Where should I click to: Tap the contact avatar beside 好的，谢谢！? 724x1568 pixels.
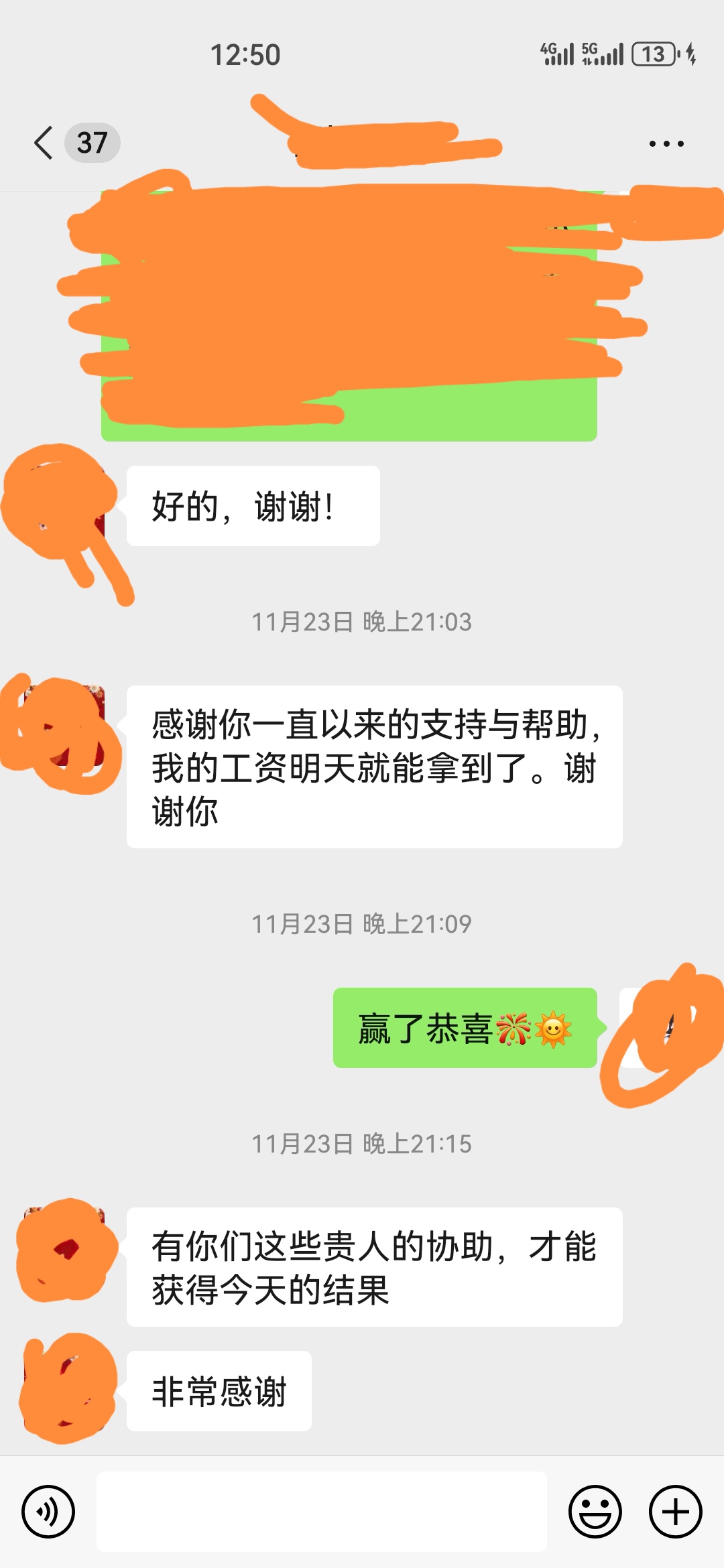(64, 505)
